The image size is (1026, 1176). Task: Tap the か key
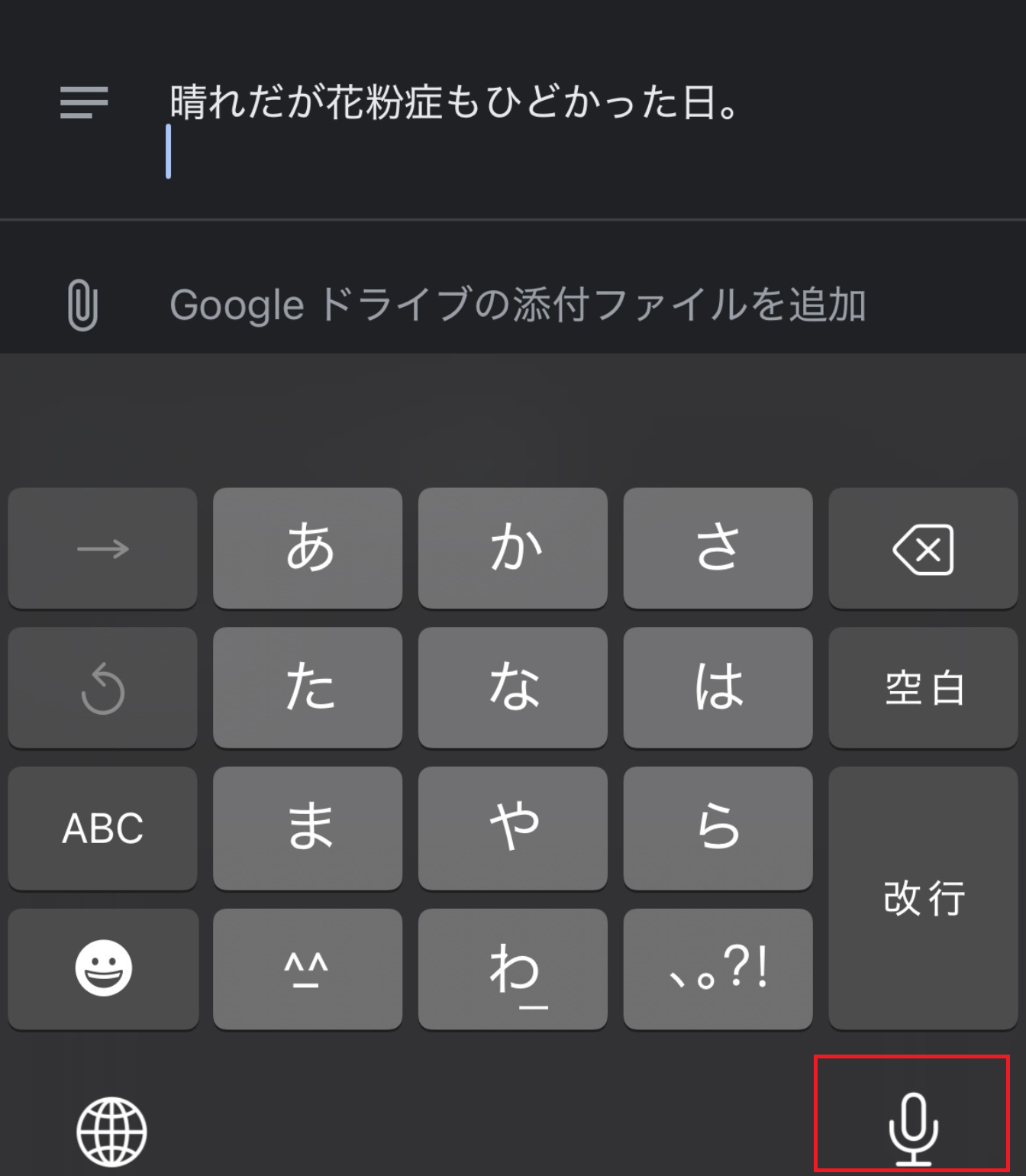point(513,548)
